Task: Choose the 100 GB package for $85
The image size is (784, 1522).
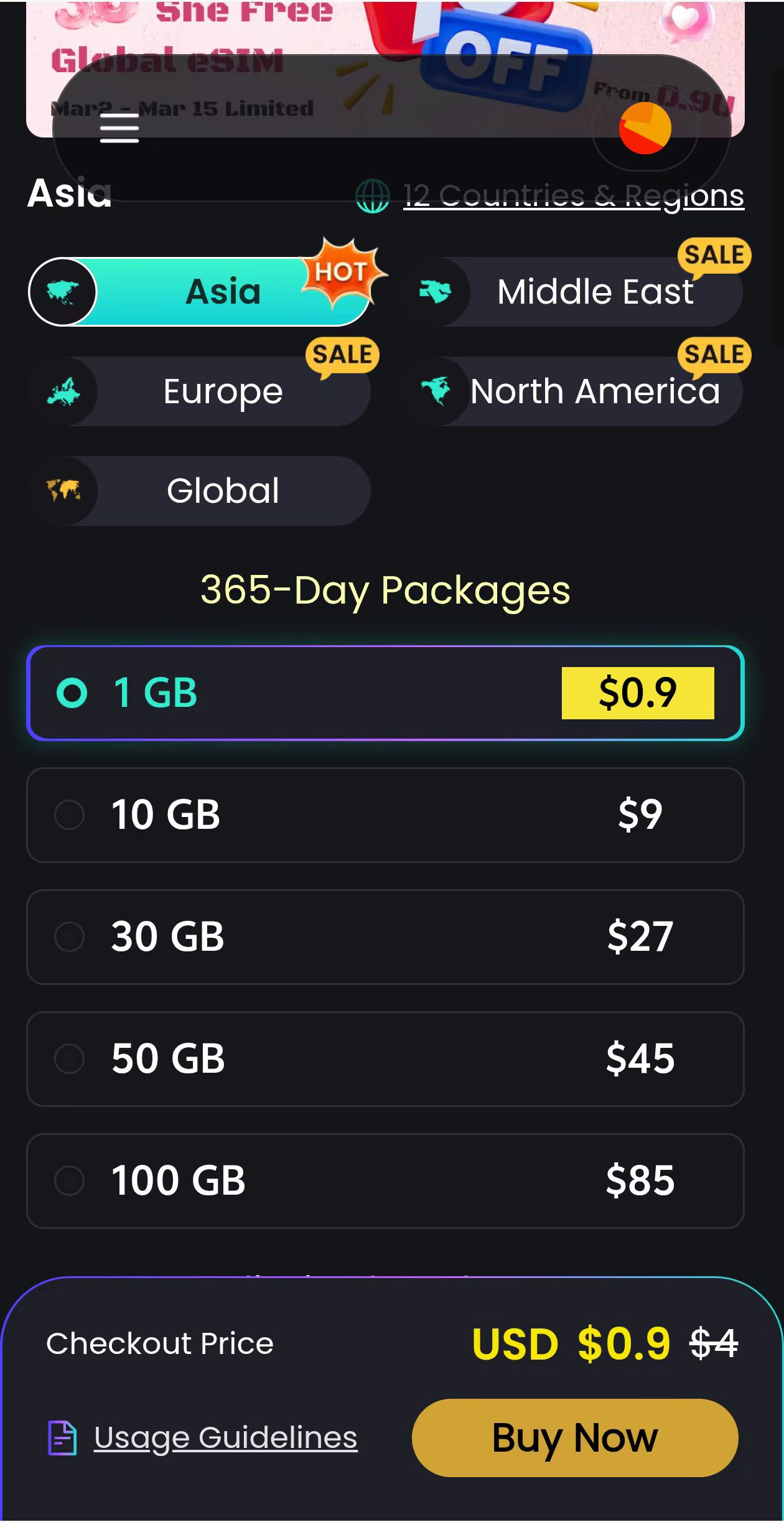Action: pyautogui.click(x=385, y=1181)
